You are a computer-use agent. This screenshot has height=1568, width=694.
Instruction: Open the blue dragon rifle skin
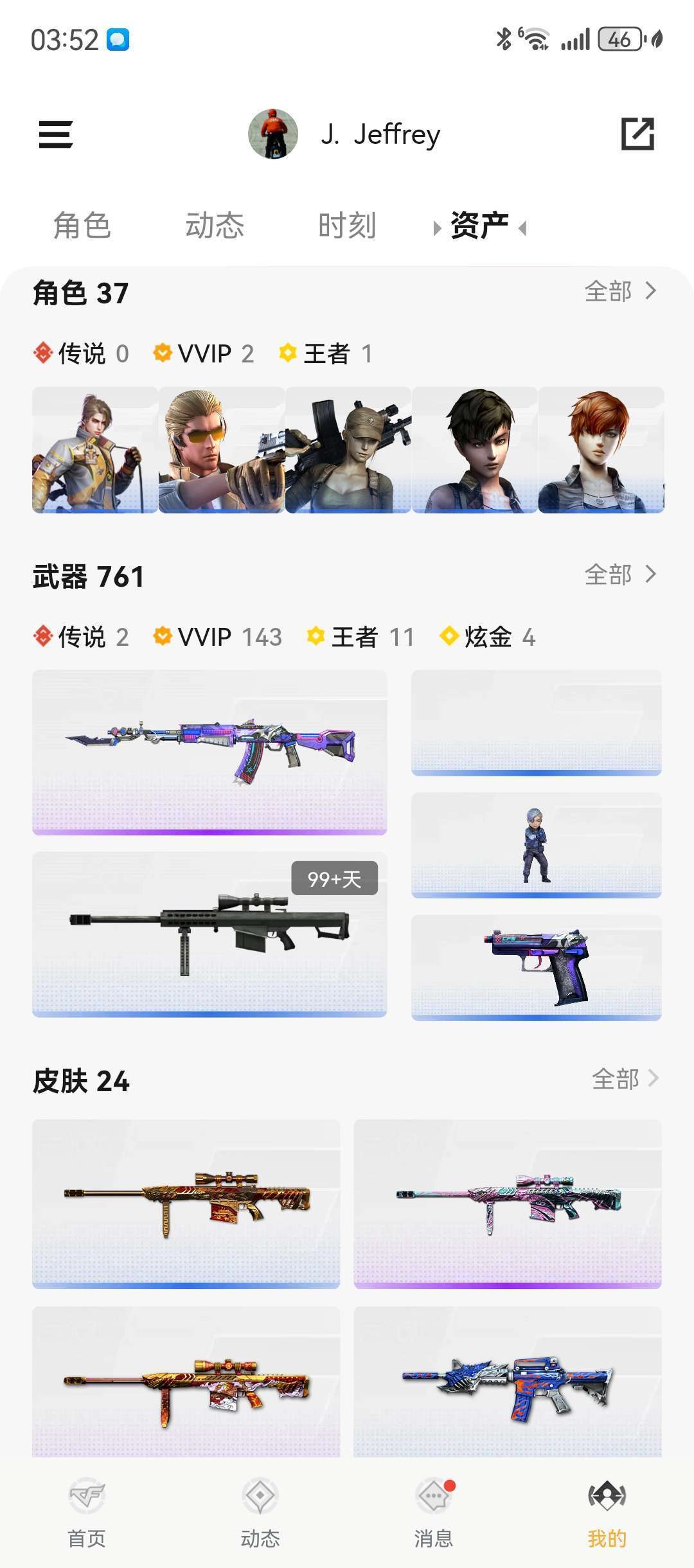(508, 1382)
